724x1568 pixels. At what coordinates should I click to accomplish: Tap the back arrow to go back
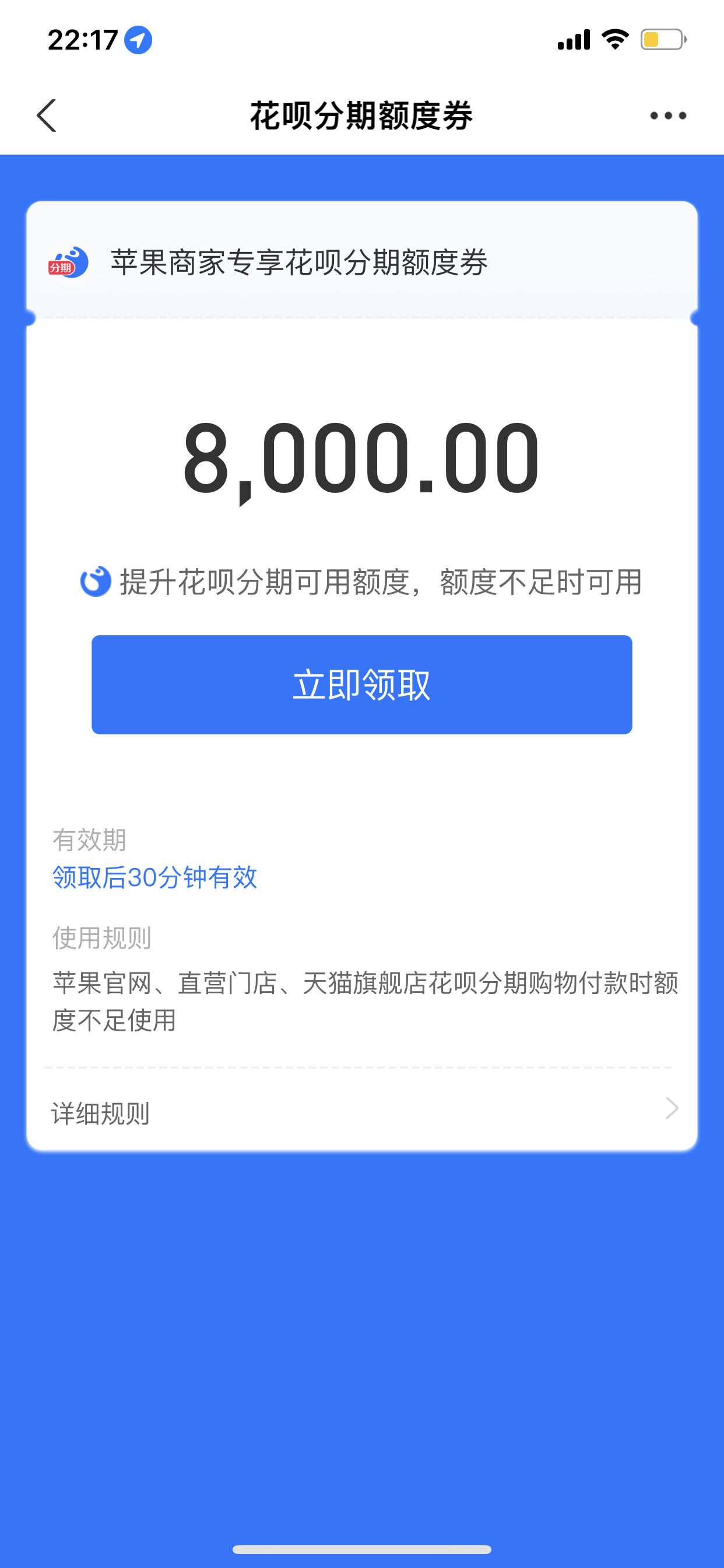(x=46, y=116)
